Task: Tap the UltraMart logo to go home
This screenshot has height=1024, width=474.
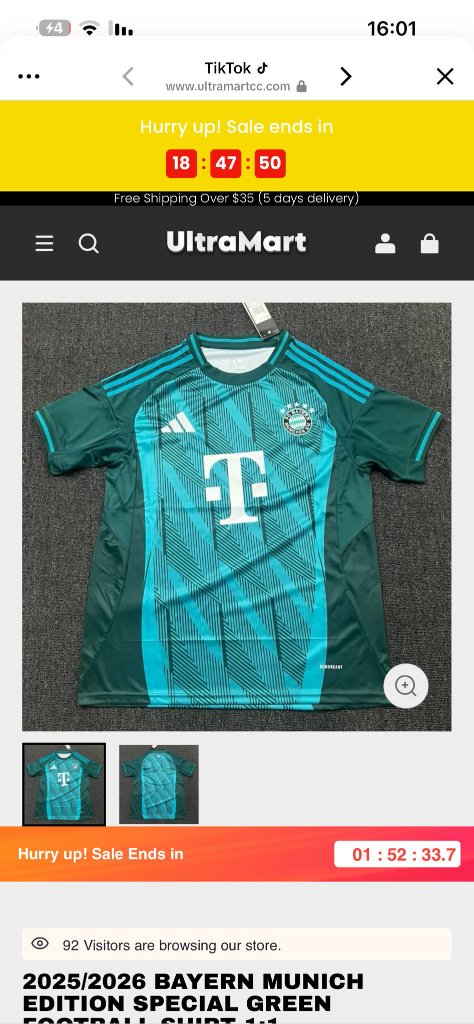Action: point(236,242)
